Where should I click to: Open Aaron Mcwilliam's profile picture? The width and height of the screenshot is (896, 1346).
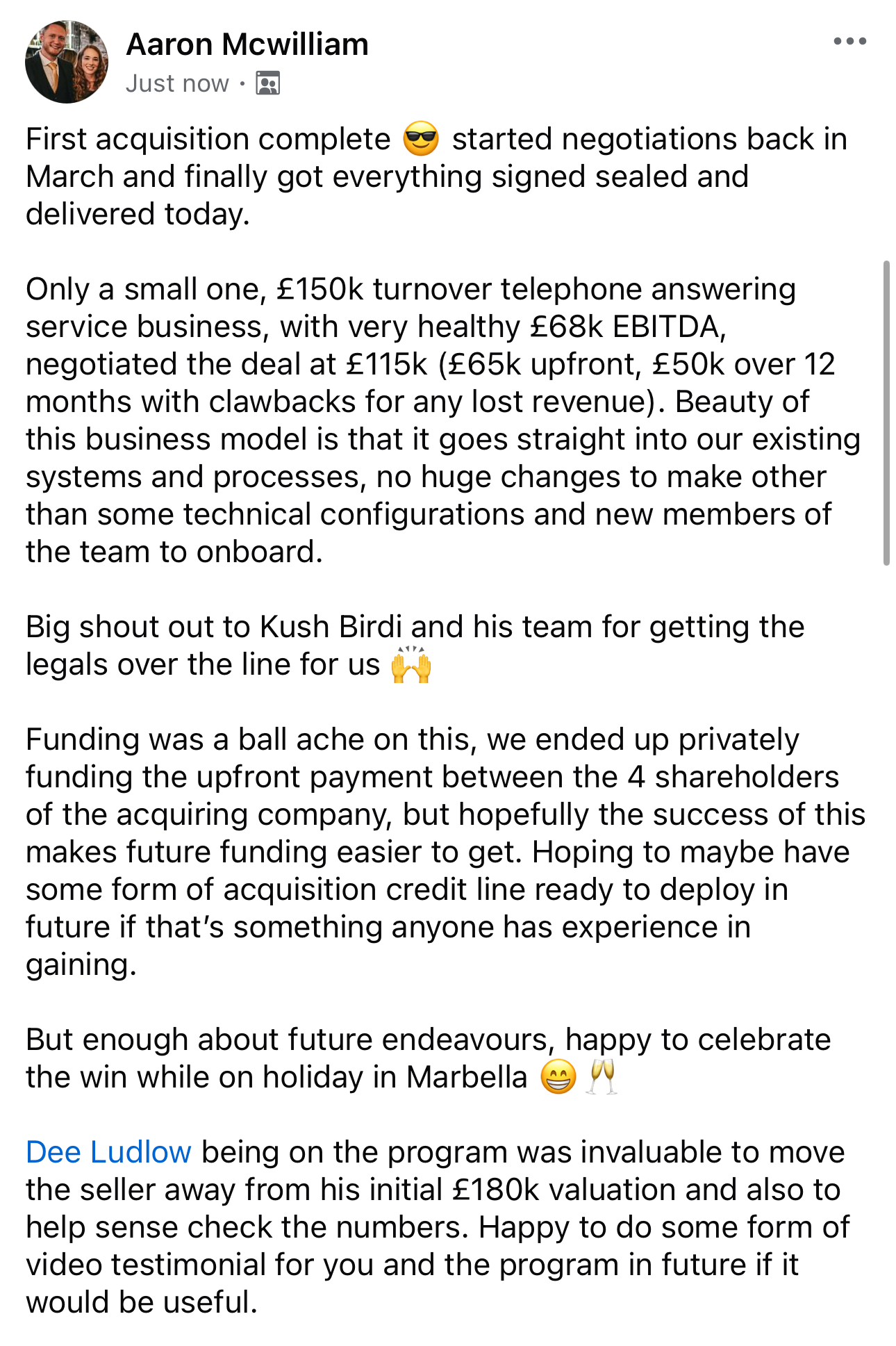67,62
